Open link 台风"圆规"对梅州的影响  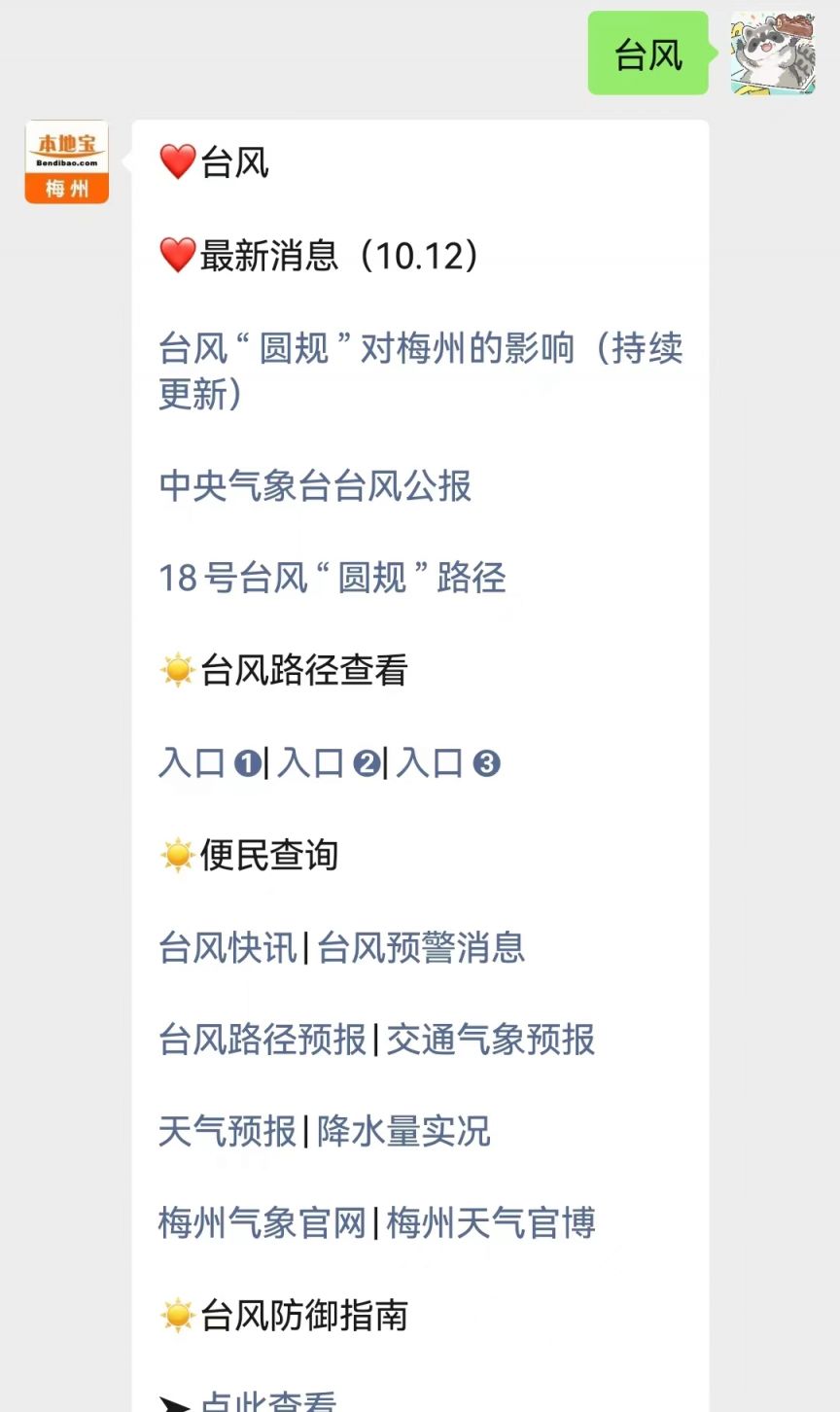point(420,371)
